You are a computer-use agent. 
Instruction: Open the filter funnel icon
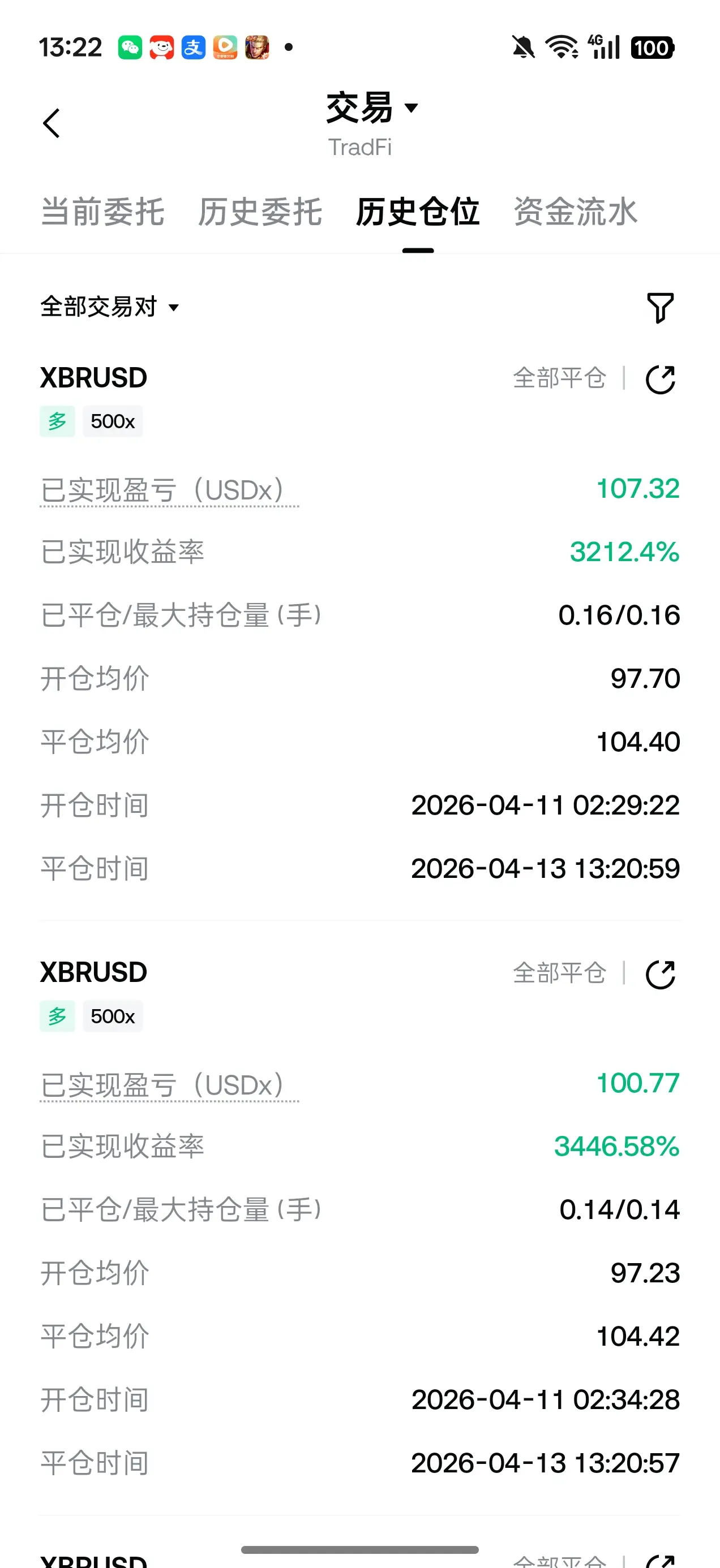click(659, 307)
